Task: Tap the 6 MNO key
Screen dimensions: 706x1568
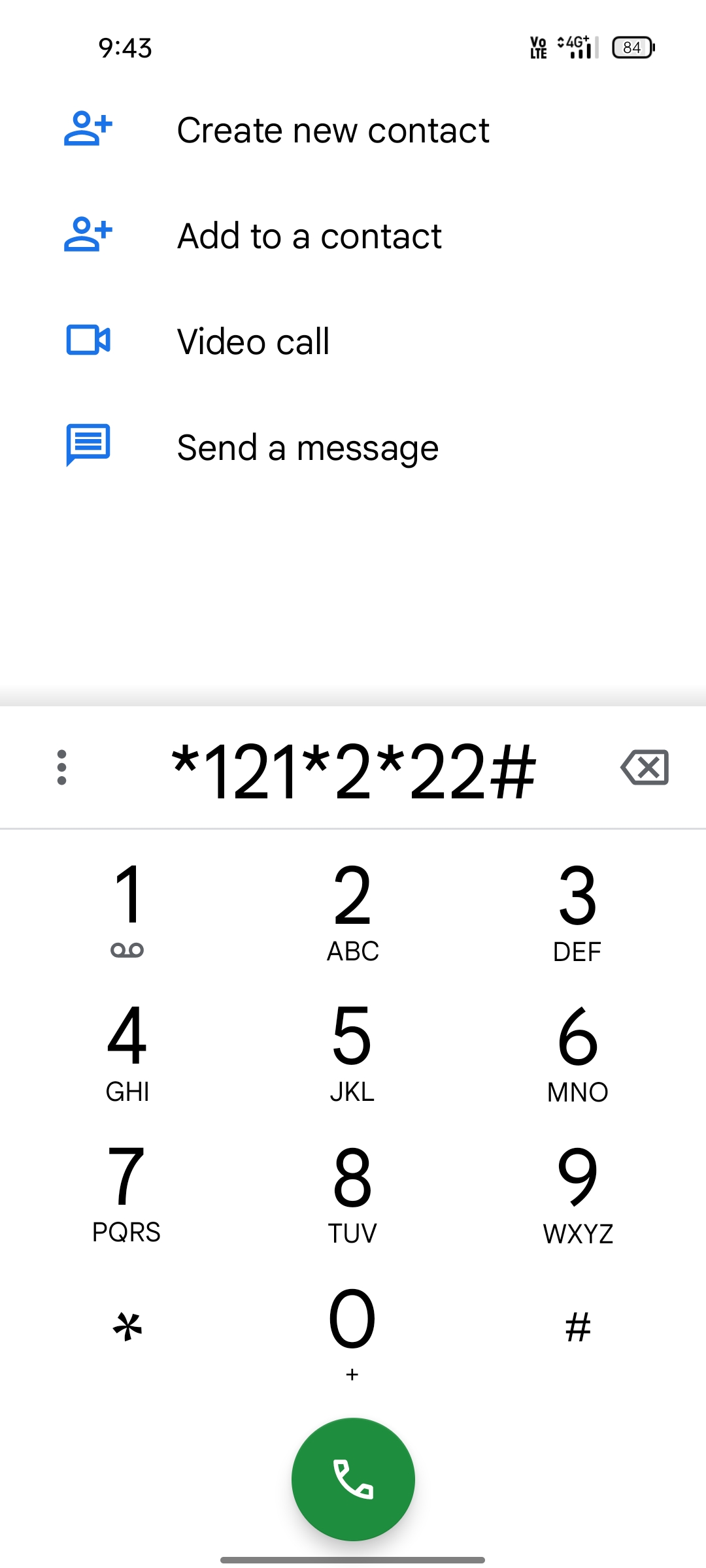Action: [578, 1050]
